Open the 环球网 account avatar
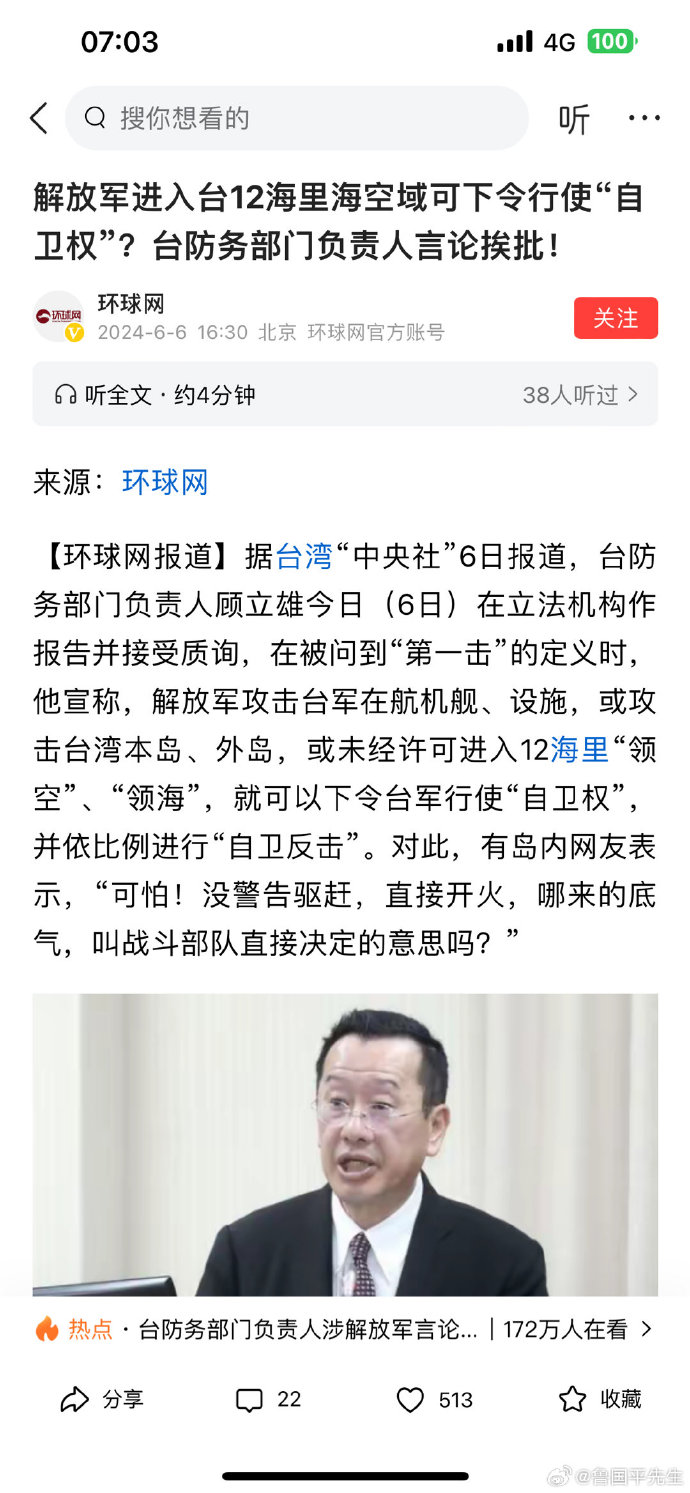 59,317
